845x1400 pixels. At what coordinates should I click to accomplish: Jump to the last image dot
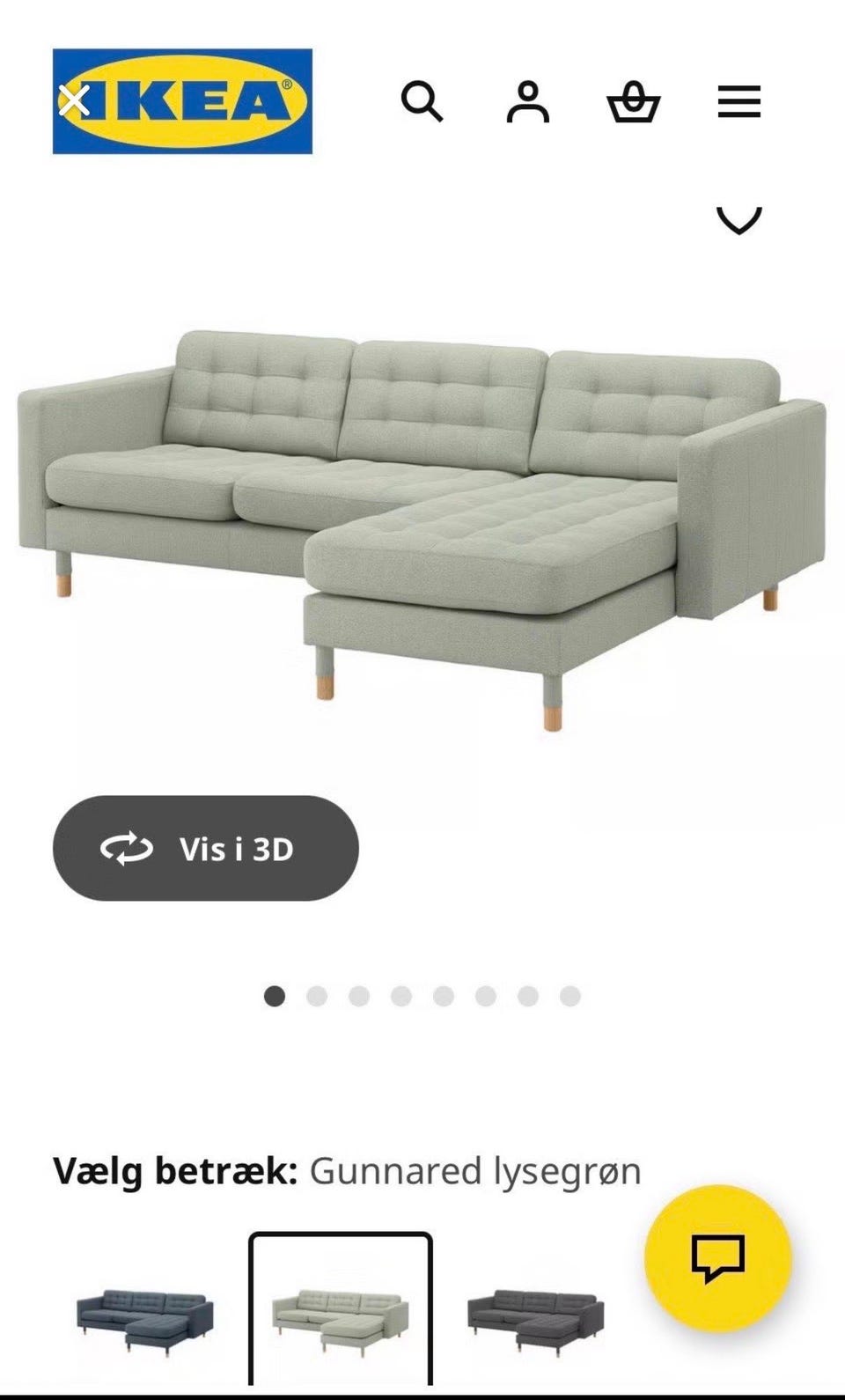tap(570, 996)
